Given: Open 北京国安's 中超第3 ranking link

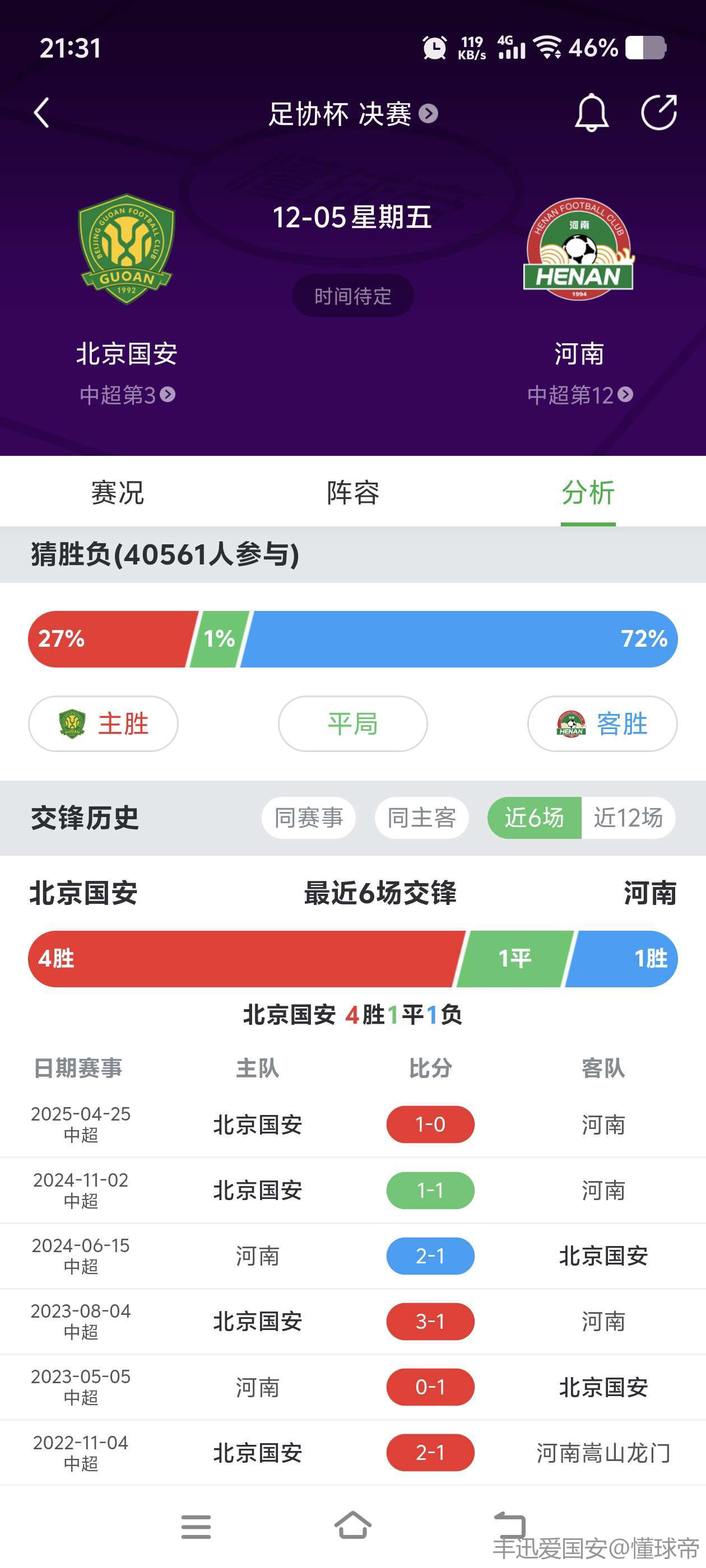Looking at the screenshot, I should tap(127, 395).
